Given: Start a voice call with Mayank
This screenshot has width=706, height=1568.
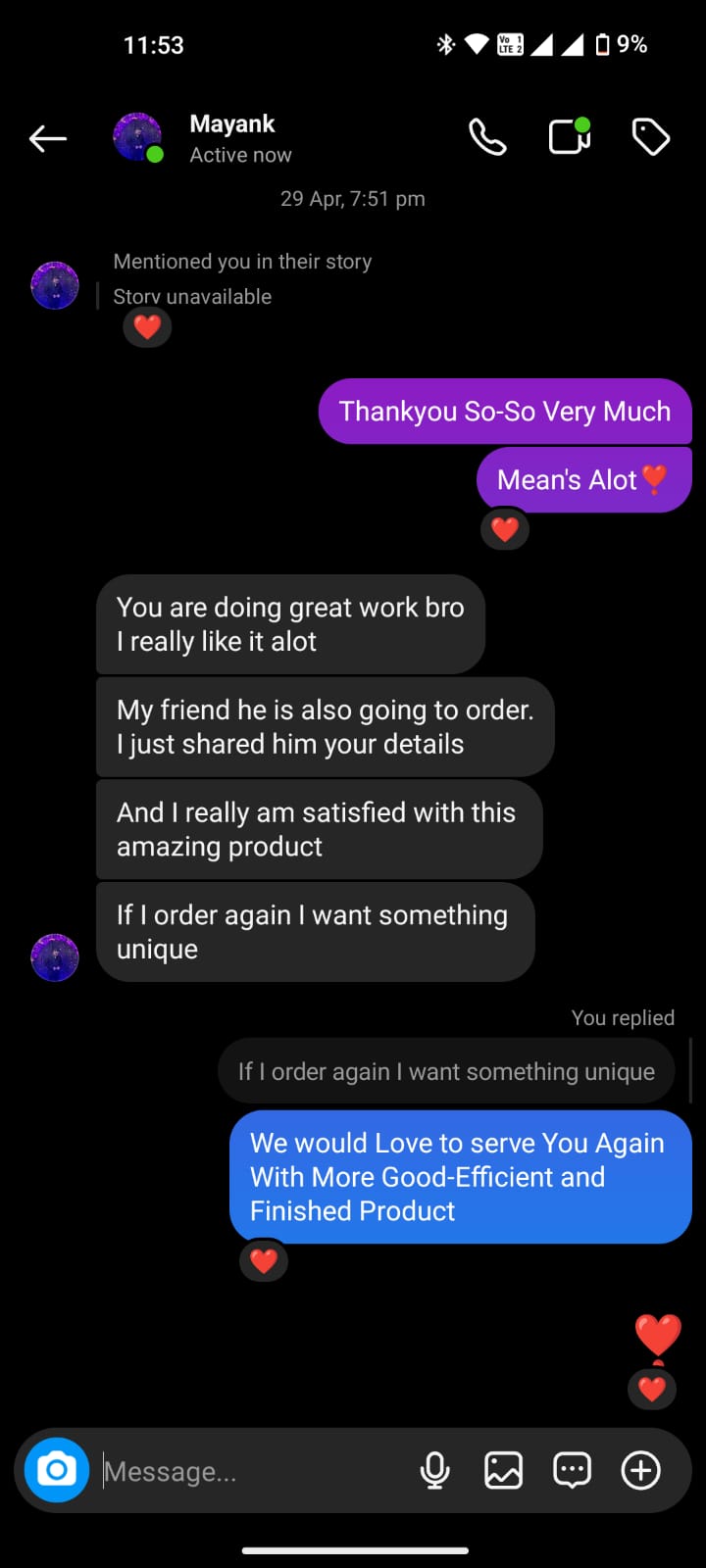Looking at the screenshot, I should [x=487, y=138].
